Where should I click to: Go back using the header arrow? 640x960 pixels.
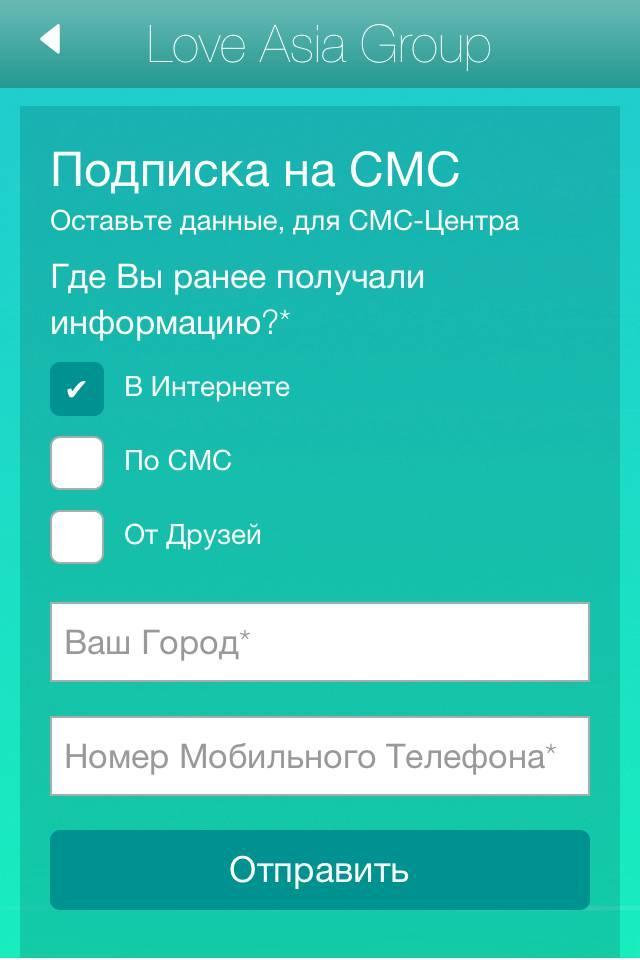[50, 40]
